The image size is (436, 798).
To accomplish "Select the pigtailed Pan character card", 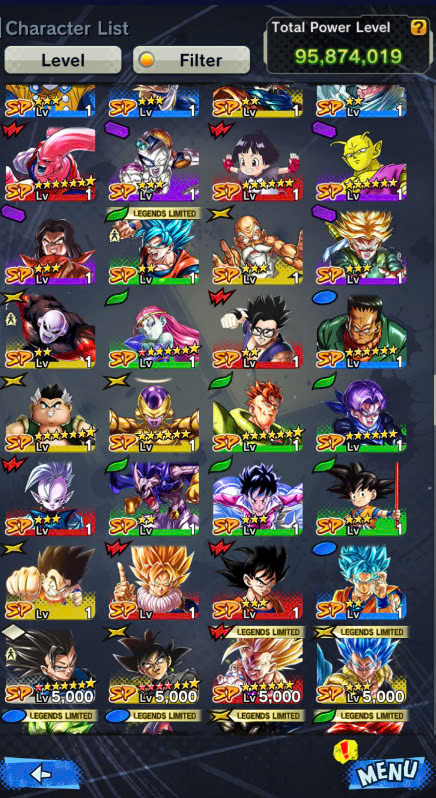I will [257, 165].
